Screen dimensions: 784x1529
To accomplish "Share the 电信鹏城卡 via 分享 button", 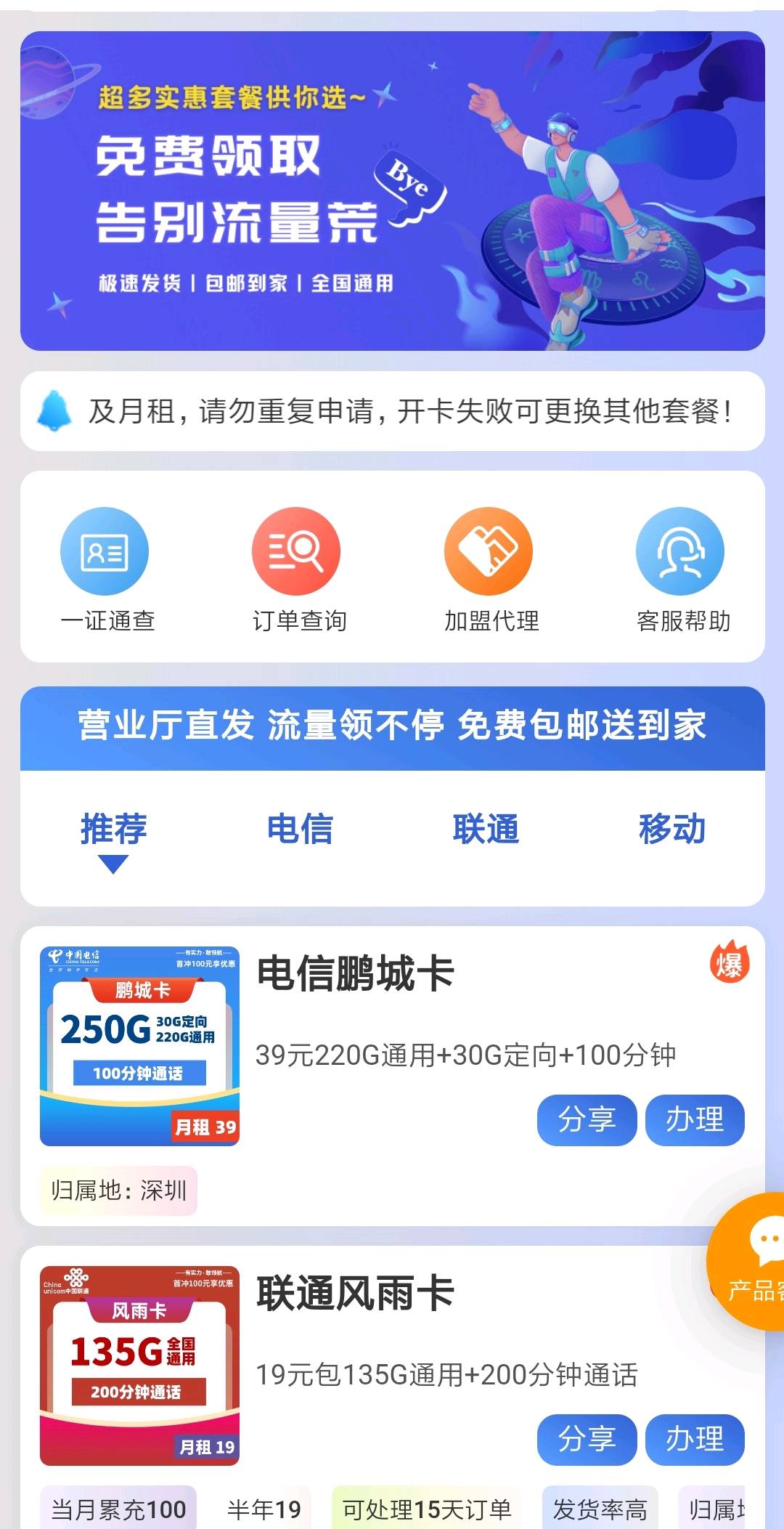I will click(588, 1119).
